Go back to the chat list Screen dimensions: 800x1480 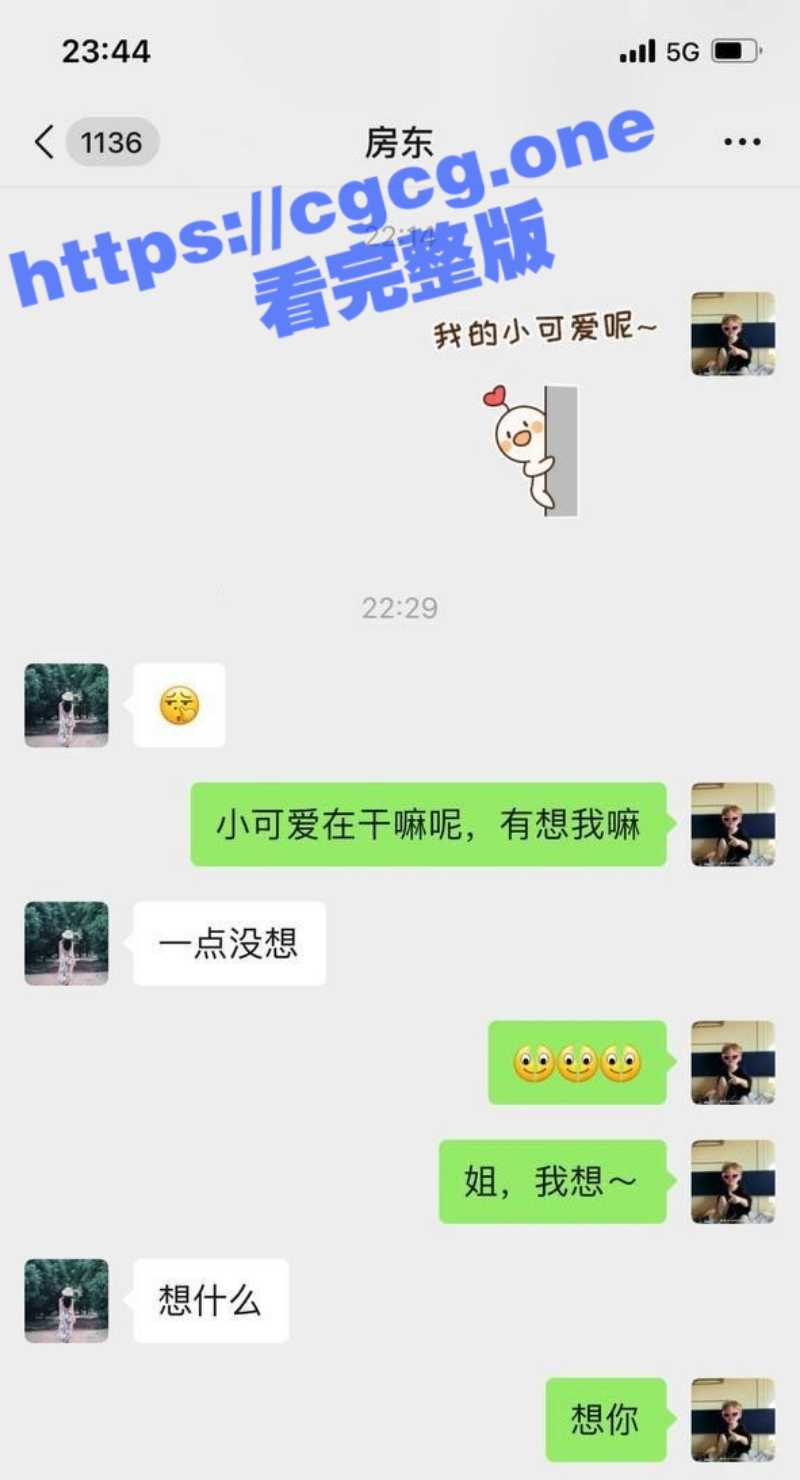pos(44,142)
